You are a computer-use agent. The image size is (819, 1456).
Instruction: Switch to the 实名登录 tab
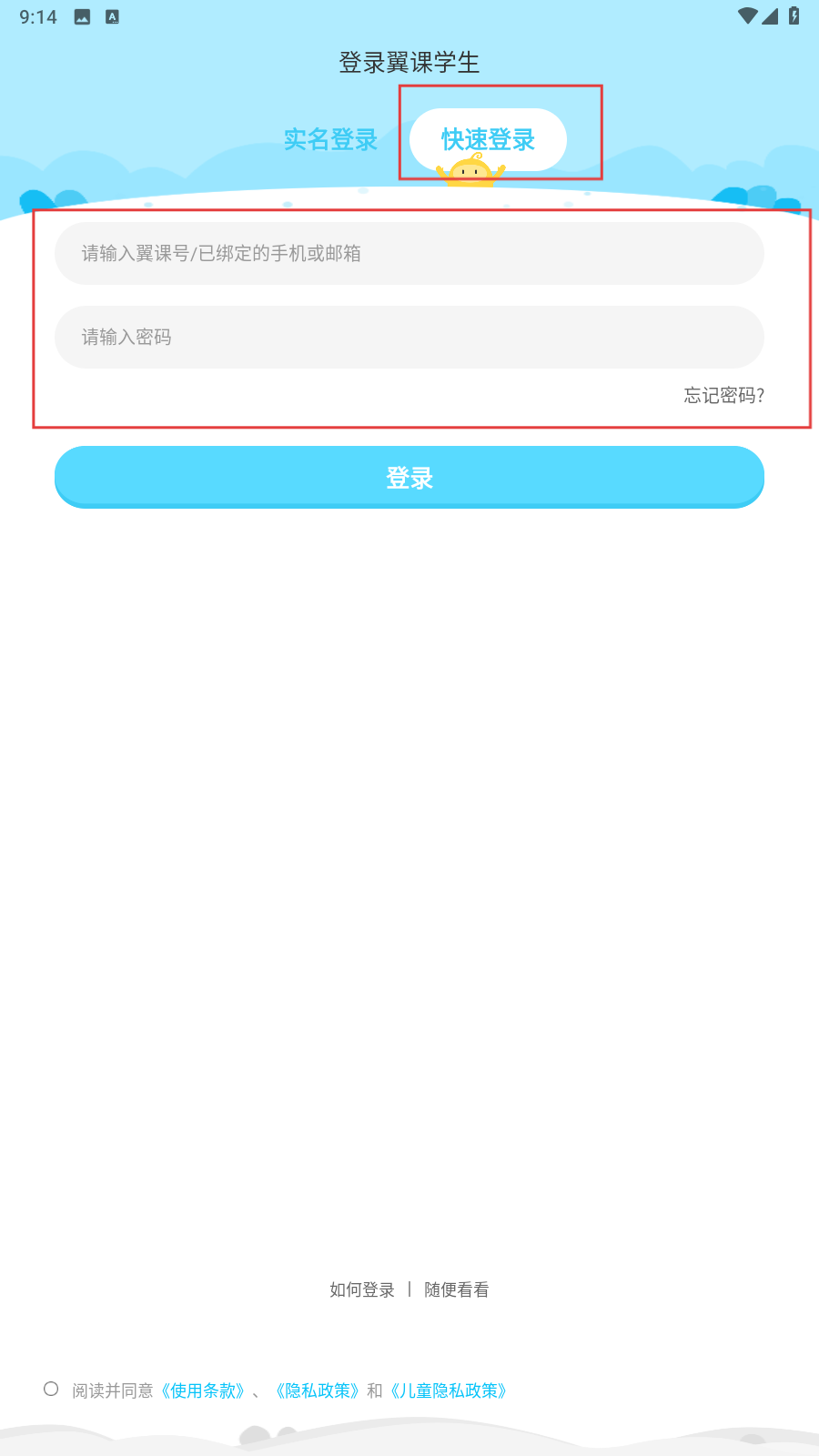coord(330,139)
